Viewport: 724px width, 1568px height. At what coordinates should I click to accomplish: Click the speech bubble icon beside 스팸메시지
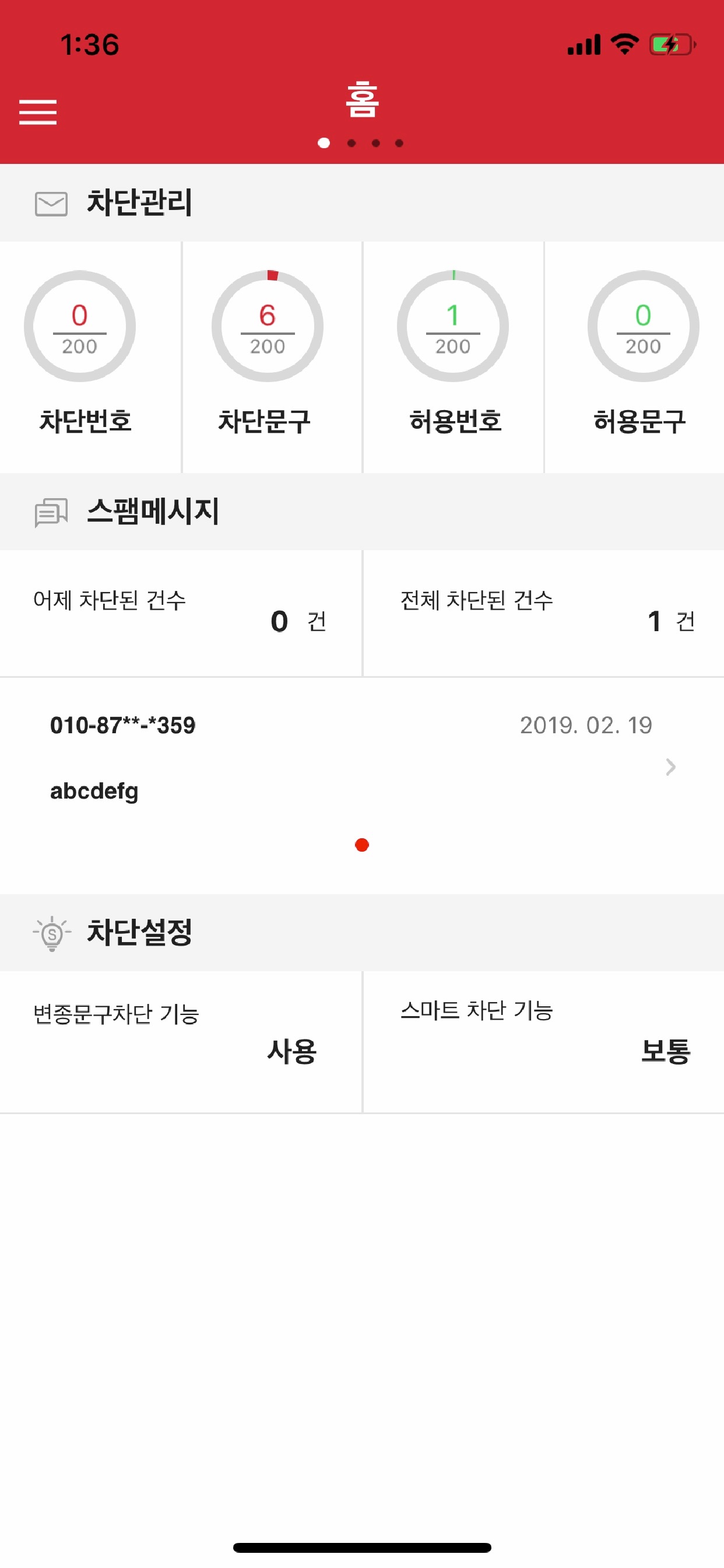[x=51, y=513]
